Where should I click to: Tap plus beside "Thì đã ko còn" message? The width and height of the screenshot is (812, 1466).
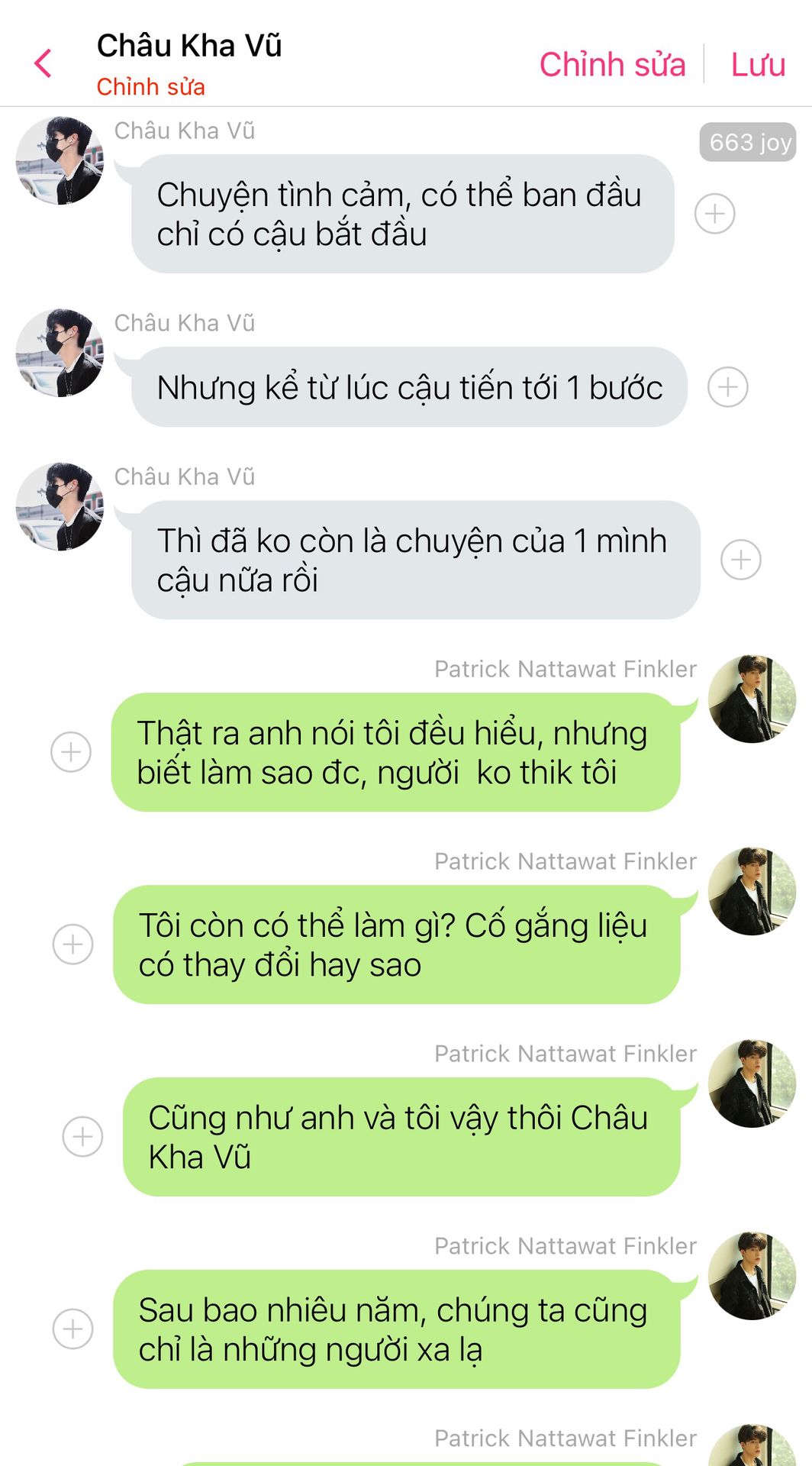(740, 560)
